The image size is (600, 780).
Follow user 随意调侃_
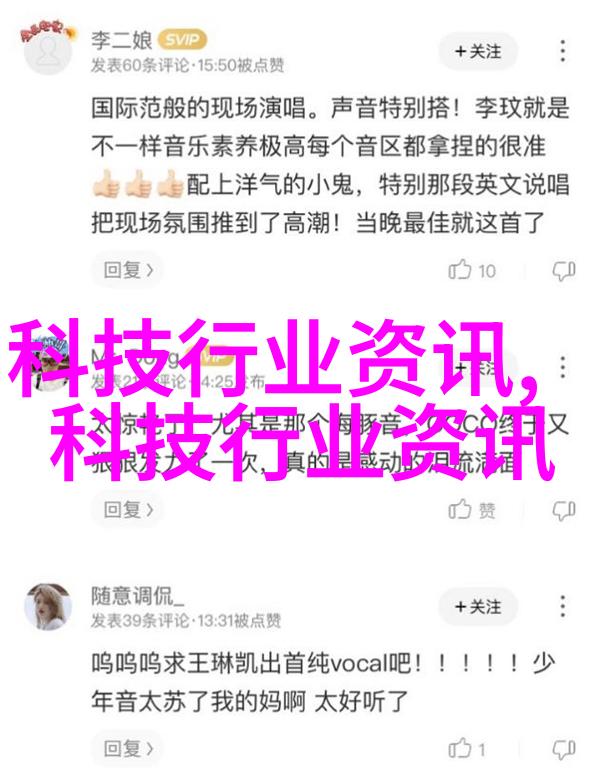(x=477, y=607)
